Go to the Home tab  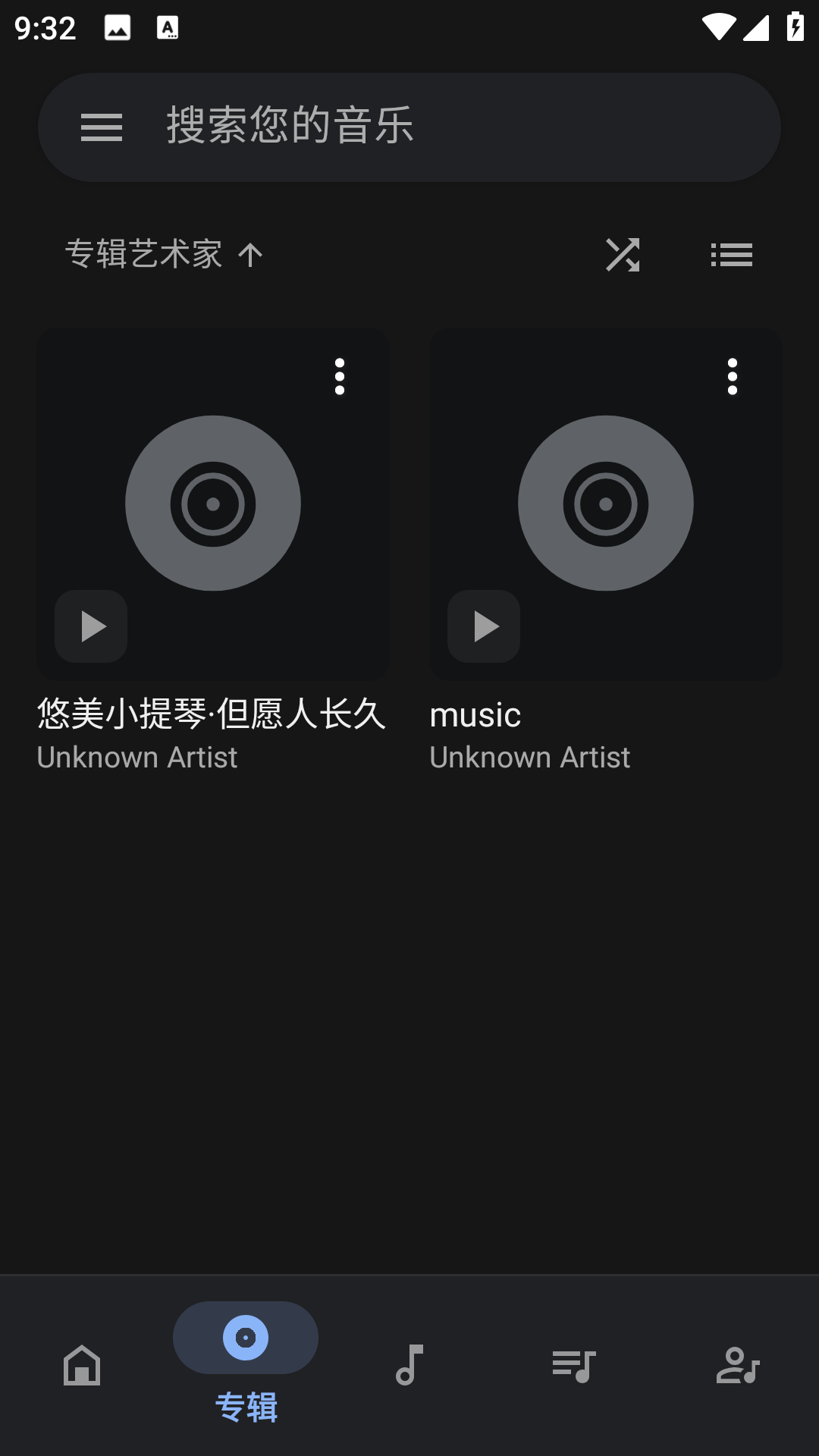pos(82,1365)
